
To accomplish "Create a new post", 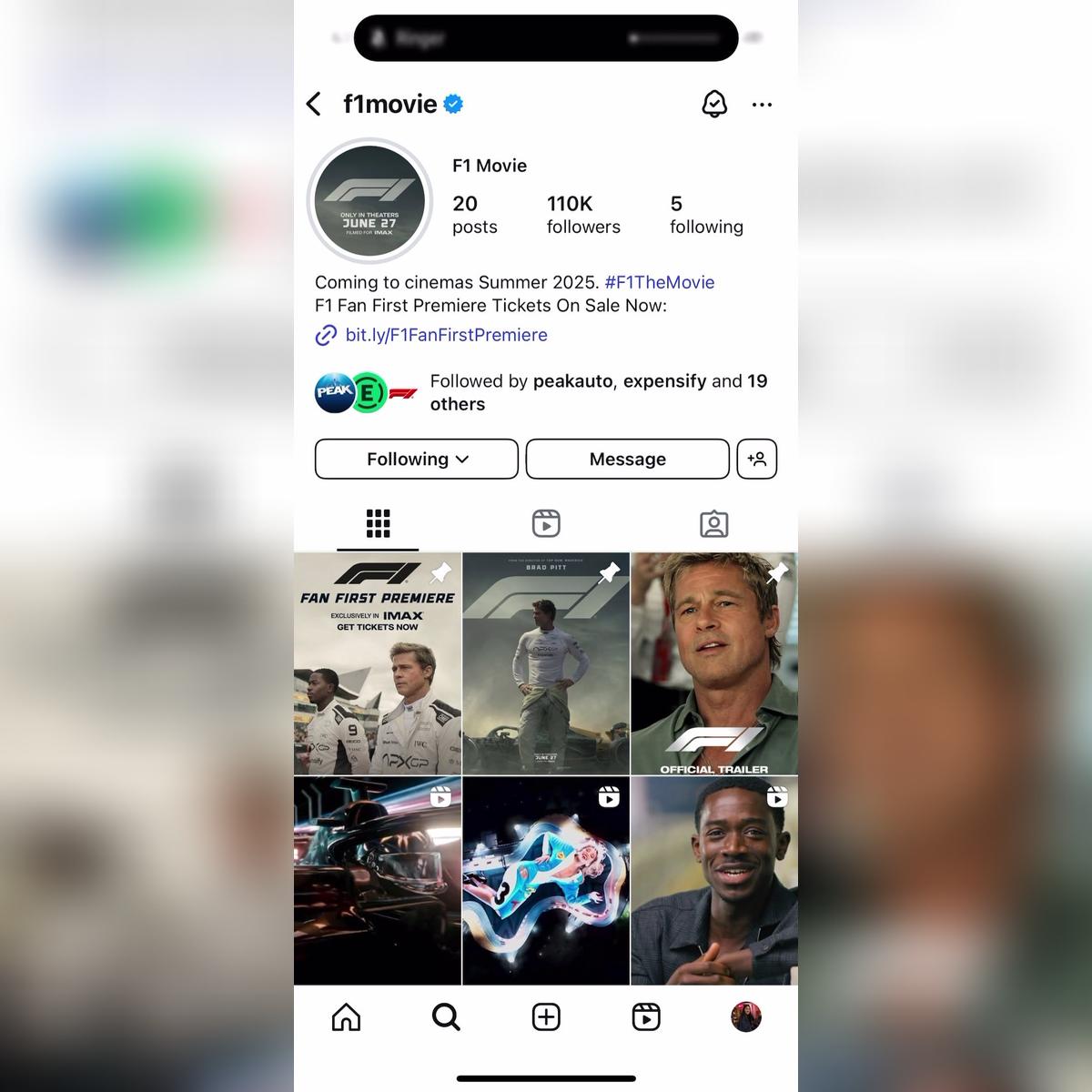I will pyautogui.click(x=546, y=1016).
